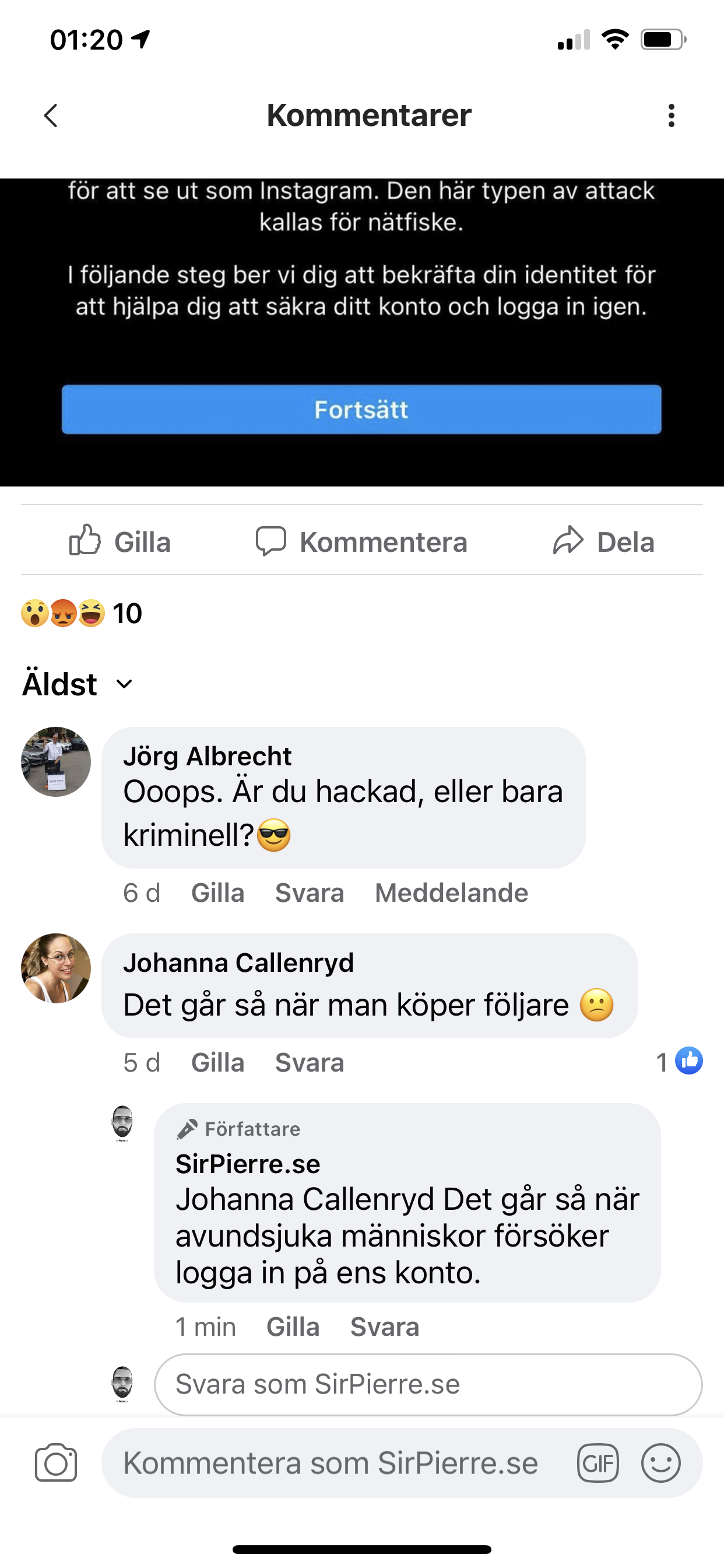This screenshot has height=1568, width=724.
Task: View the 10 reactions on the post
Action: pos(82,613)
